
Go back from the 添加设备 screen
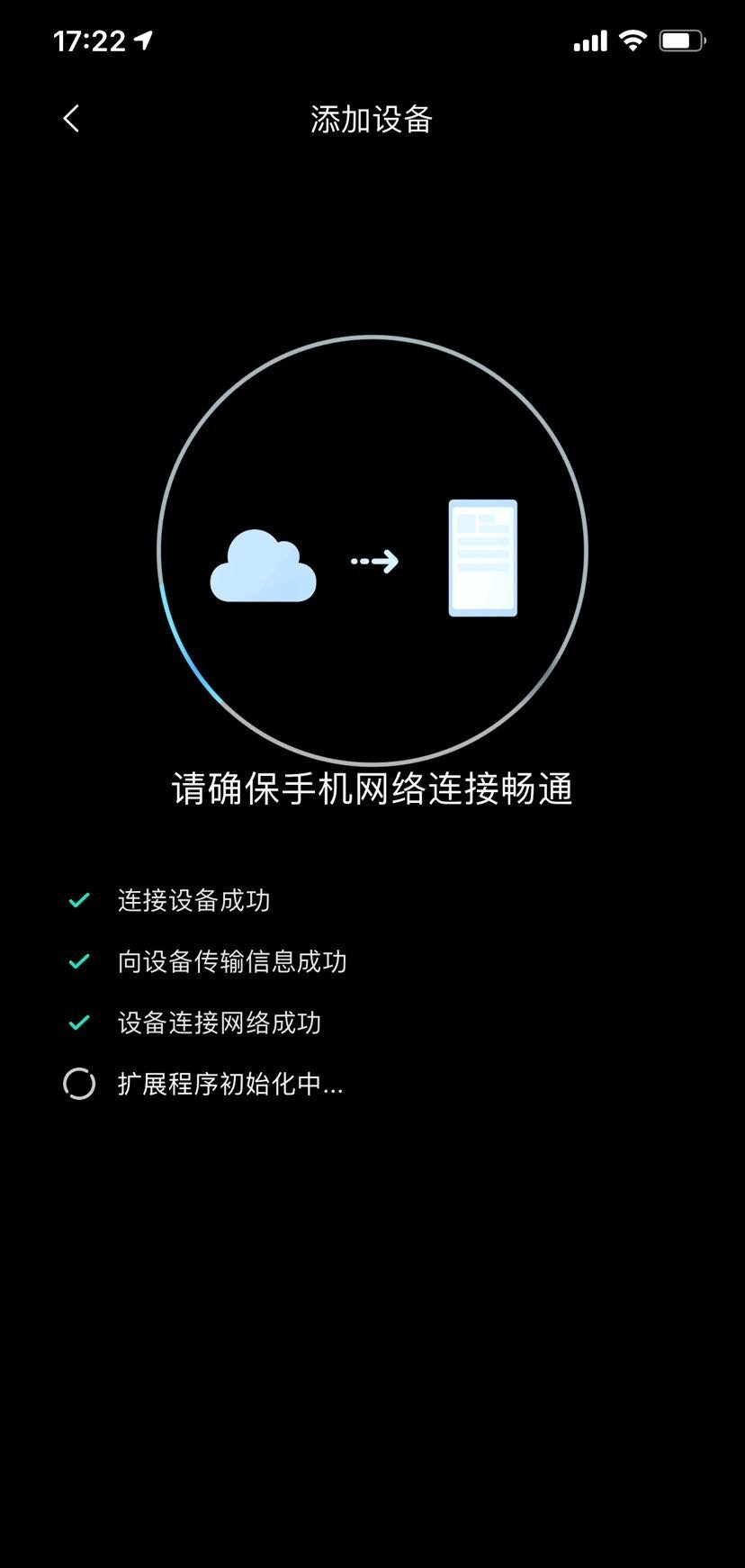(71, 119)
